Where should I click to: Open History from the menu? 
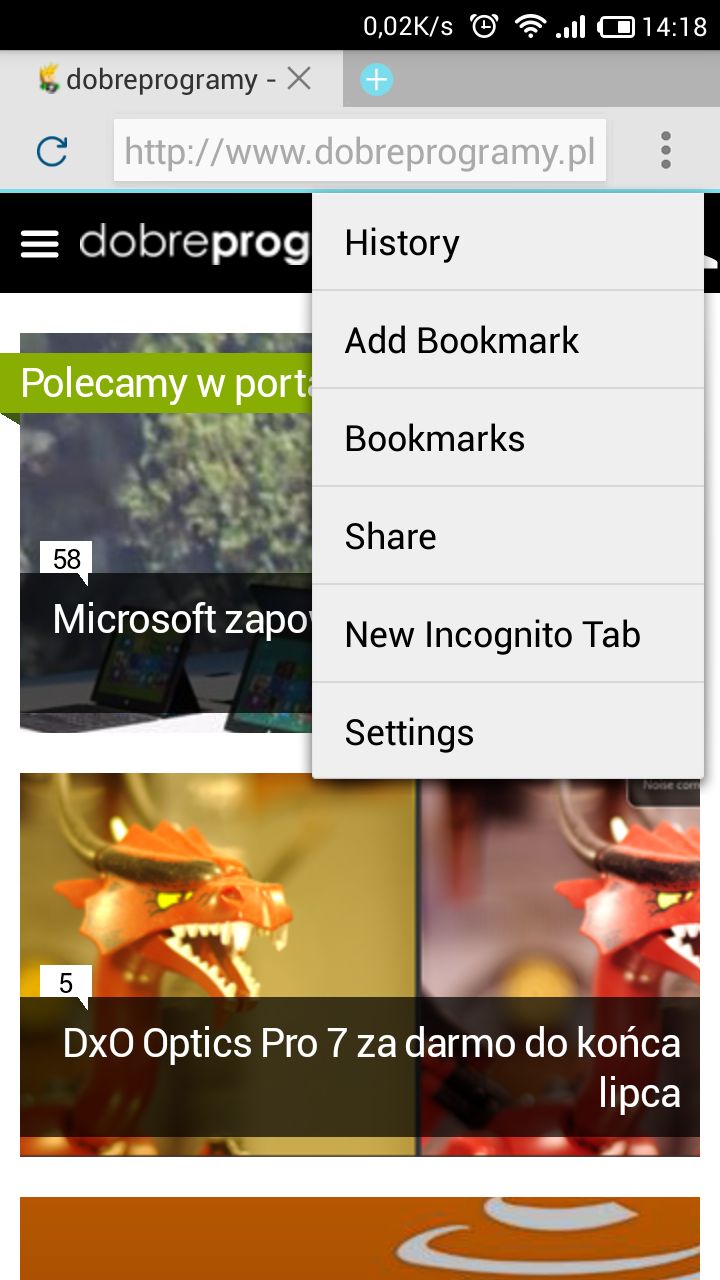coord(507,243)
